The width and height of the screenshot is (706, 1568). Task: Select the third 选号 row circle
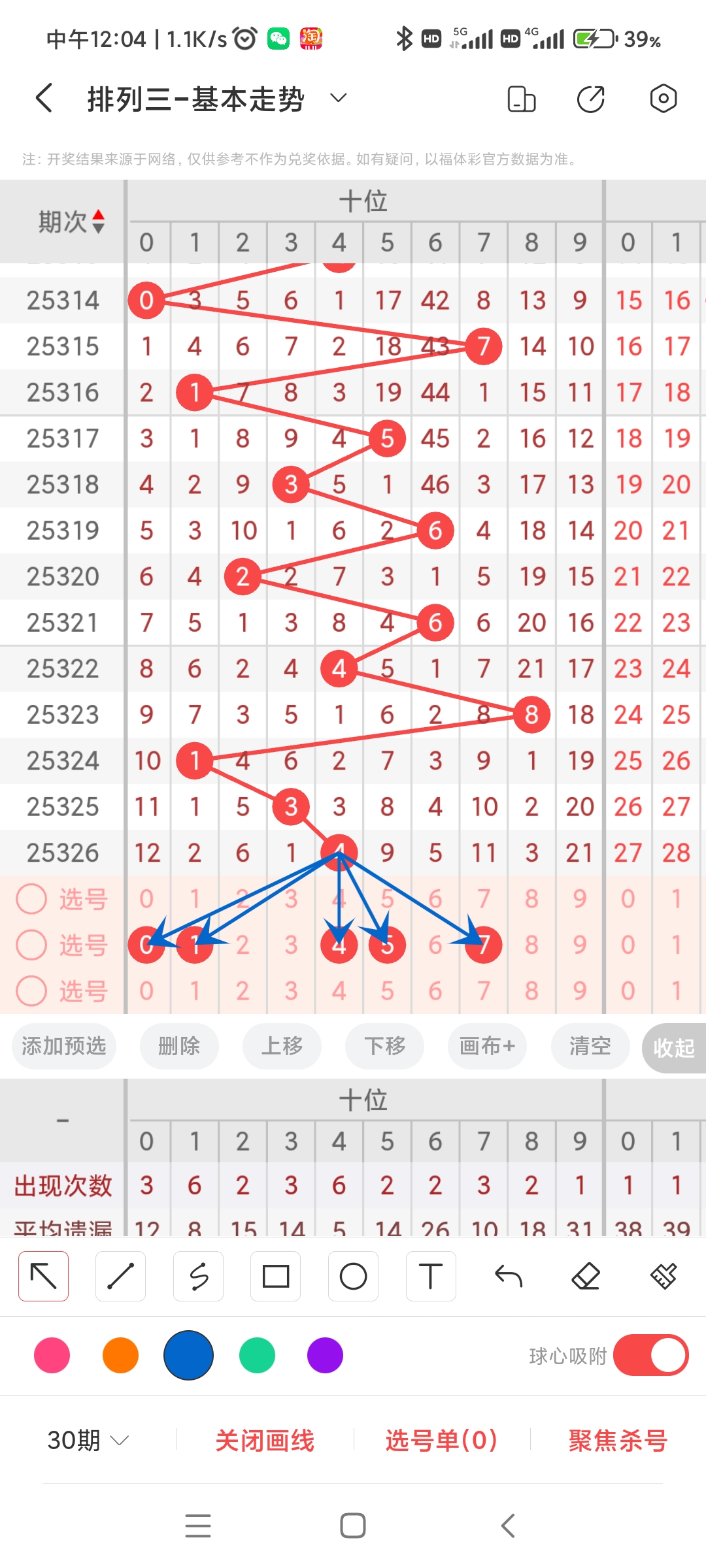pyautogui.click(x=31, y=990)
